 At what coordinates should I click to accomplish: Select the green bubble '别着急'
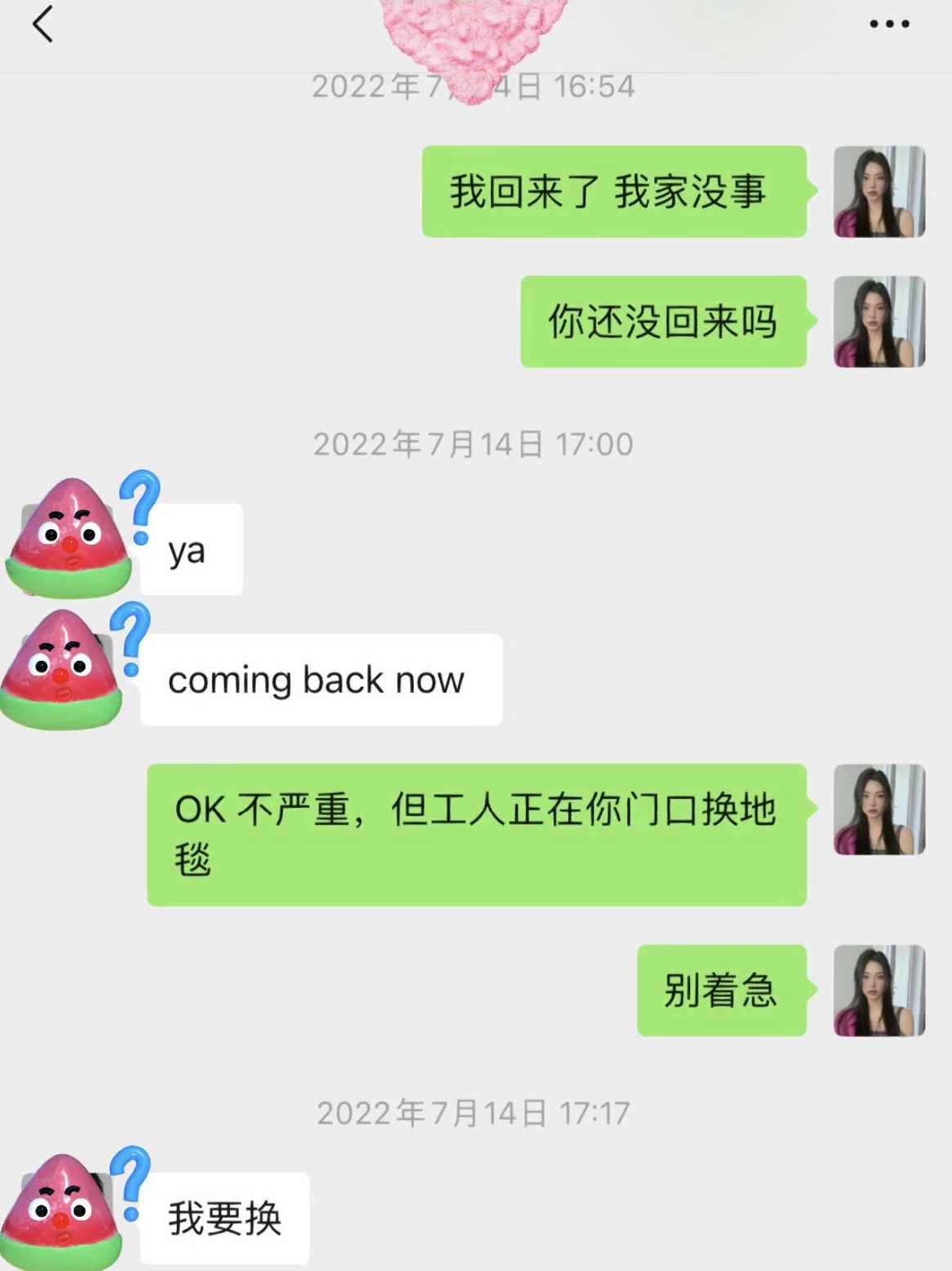(x=721, y=992)
